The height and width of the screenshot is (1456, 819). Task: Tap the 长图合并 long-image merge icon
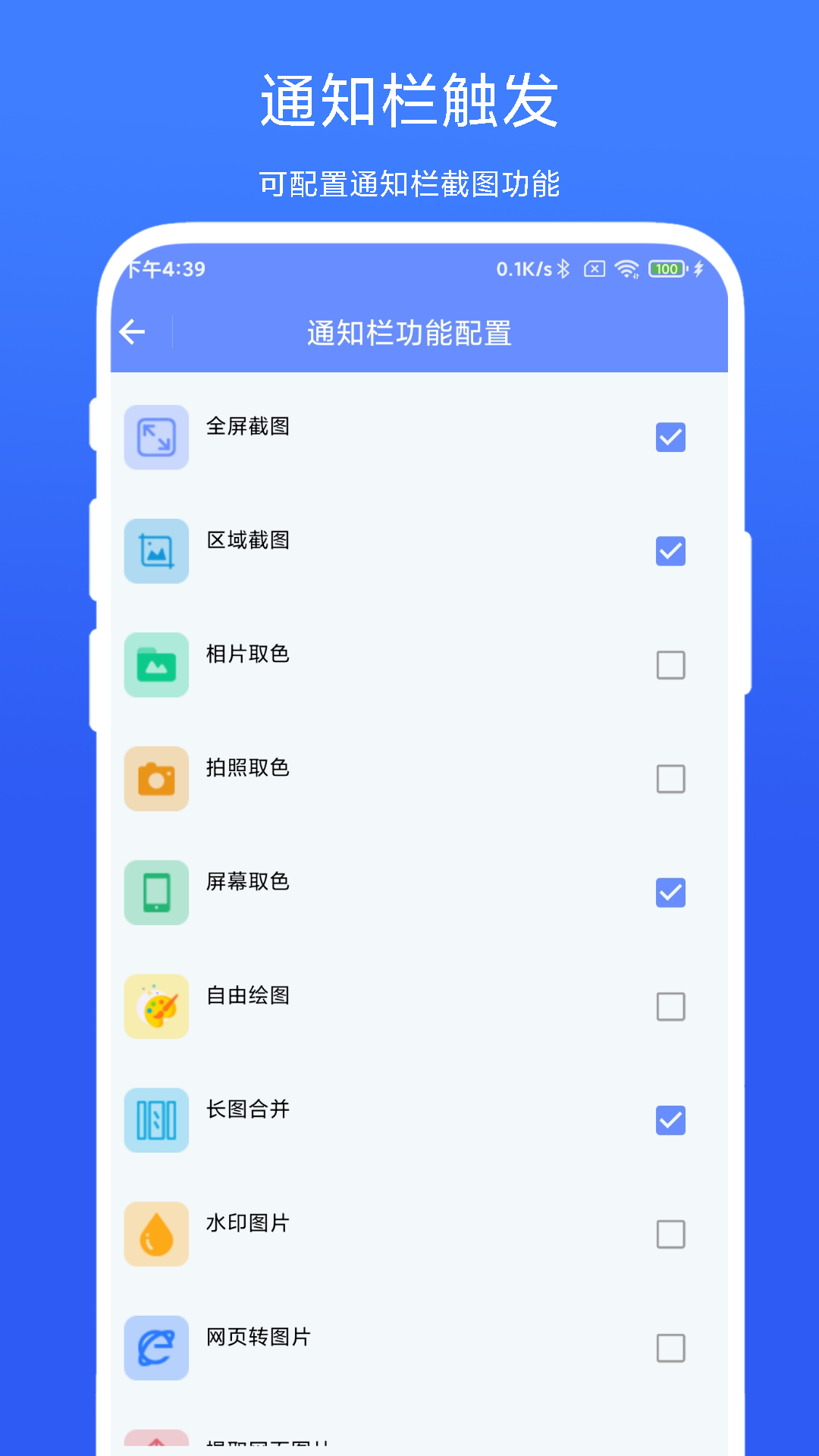(156, 1120)
